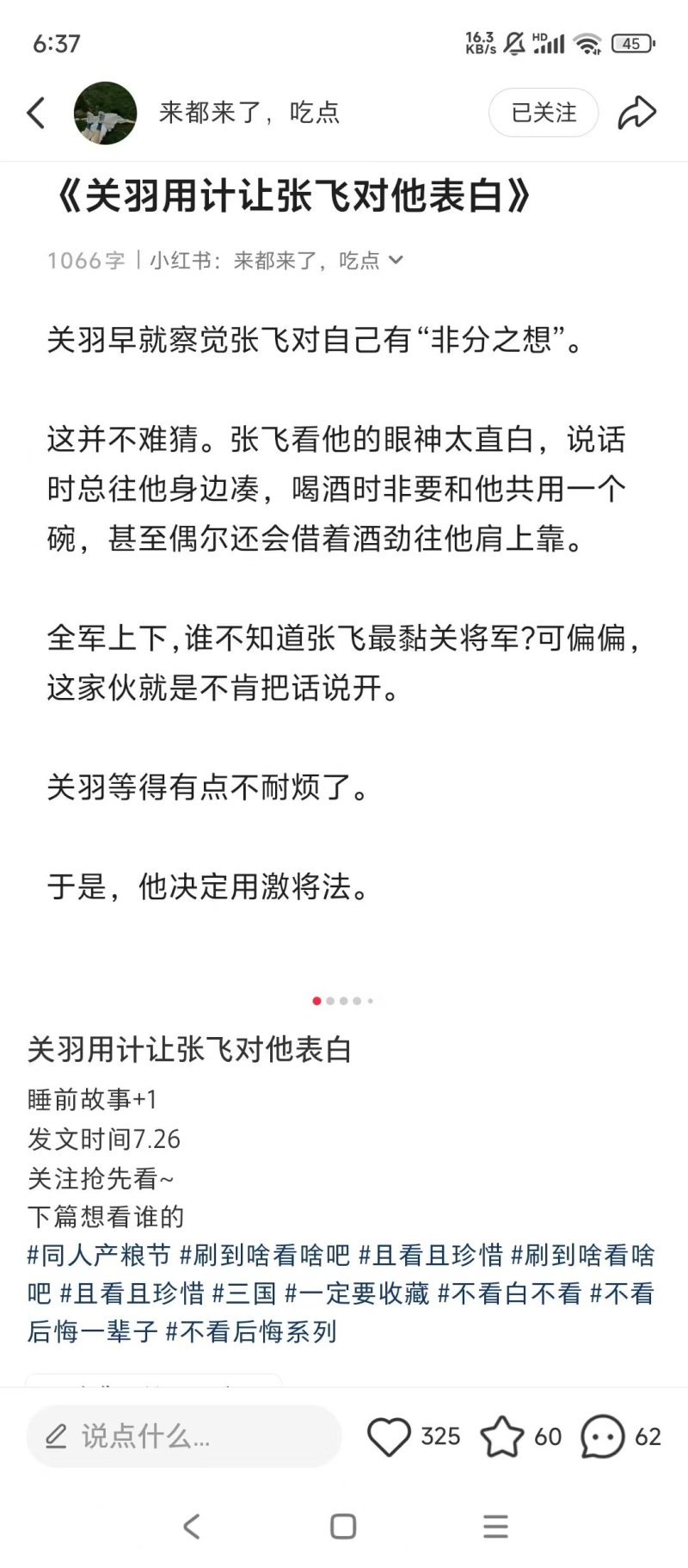Go back using the top-left arrow
The image size is (688, 1568).
coord(35,113)
